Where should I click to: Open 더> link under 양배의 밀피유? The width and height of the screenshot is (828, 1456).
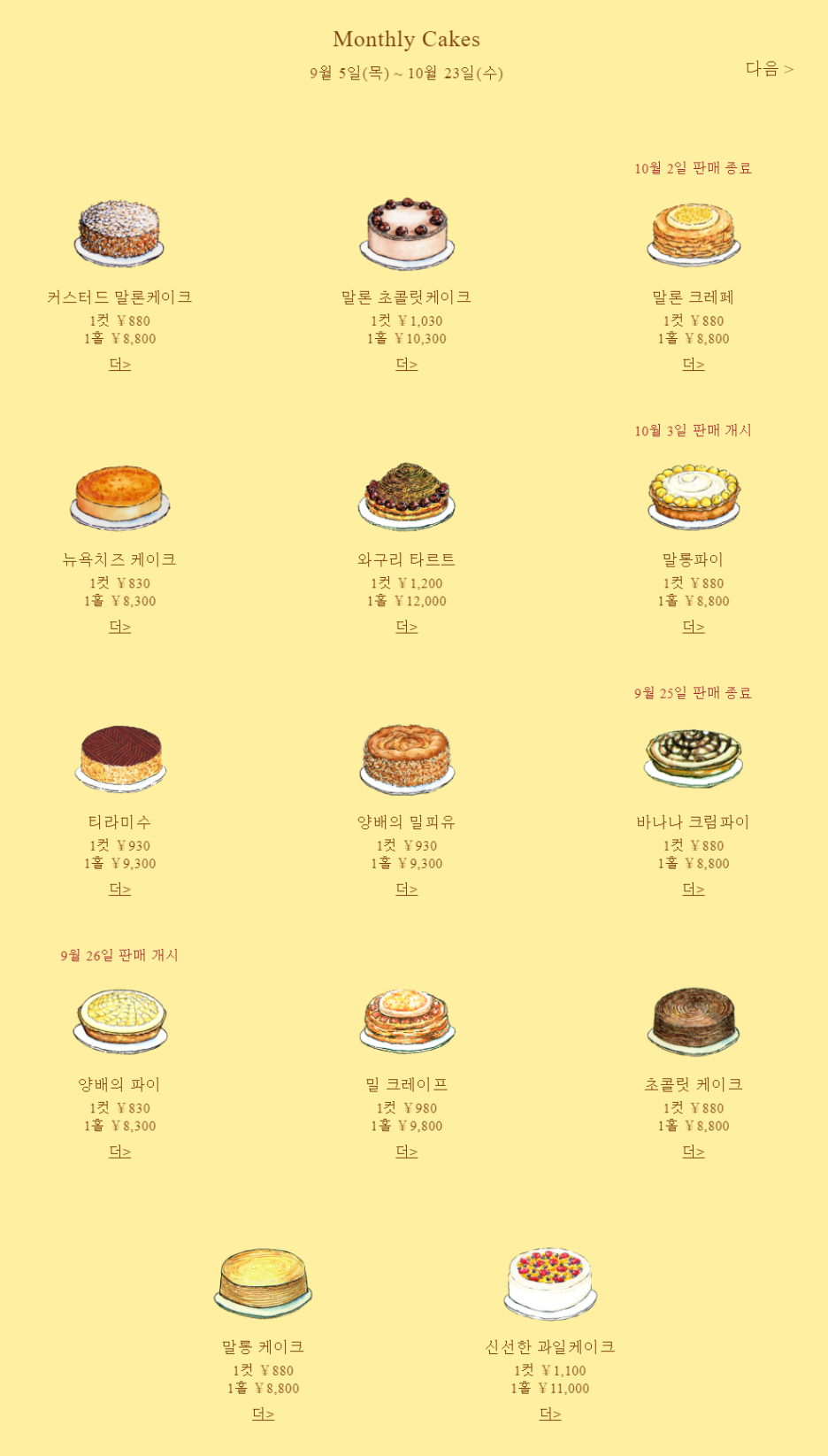(407, 890)
